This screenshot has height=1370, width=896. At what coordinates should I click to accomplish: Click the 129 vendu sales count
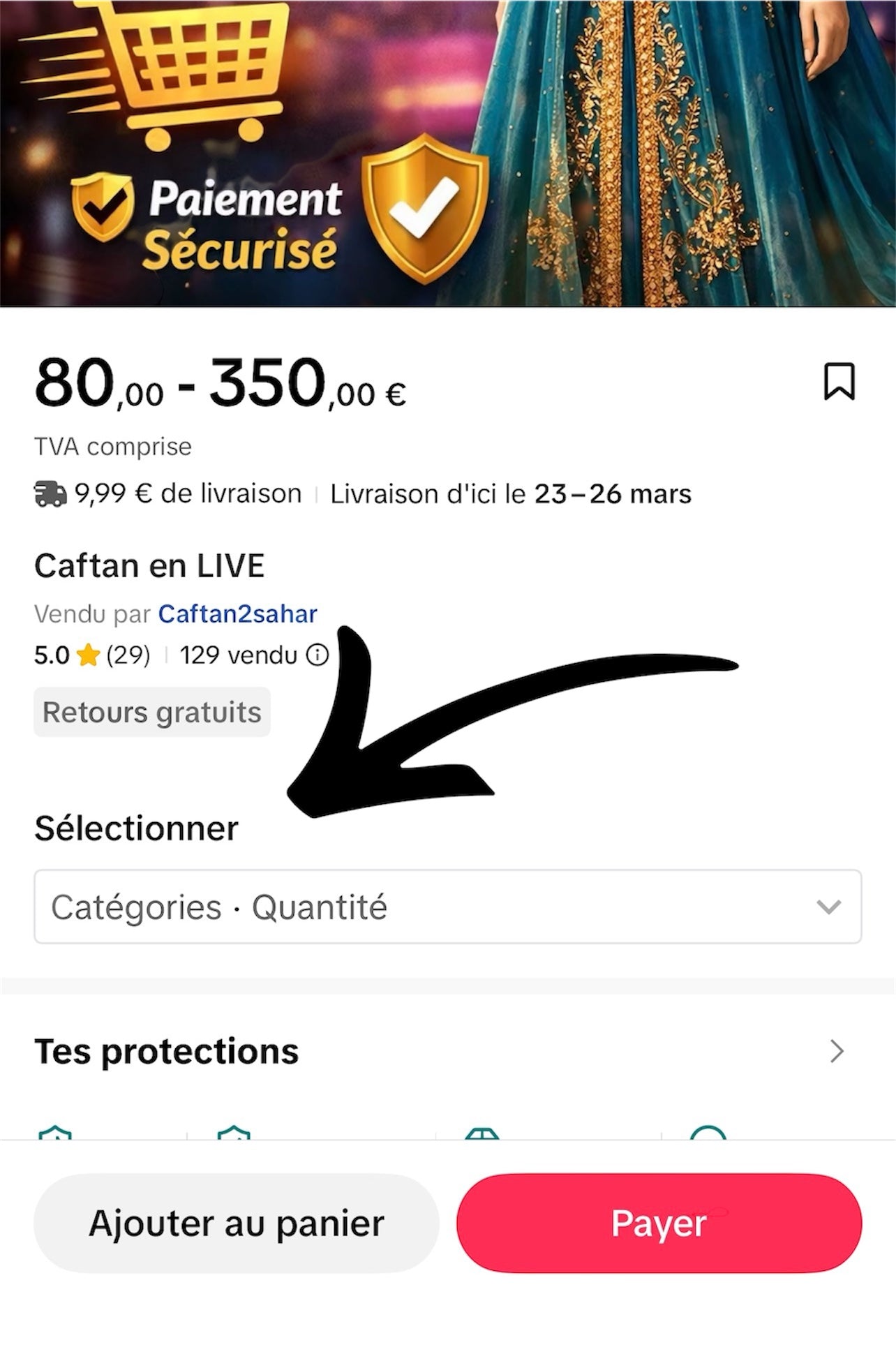tap(239, 655)
